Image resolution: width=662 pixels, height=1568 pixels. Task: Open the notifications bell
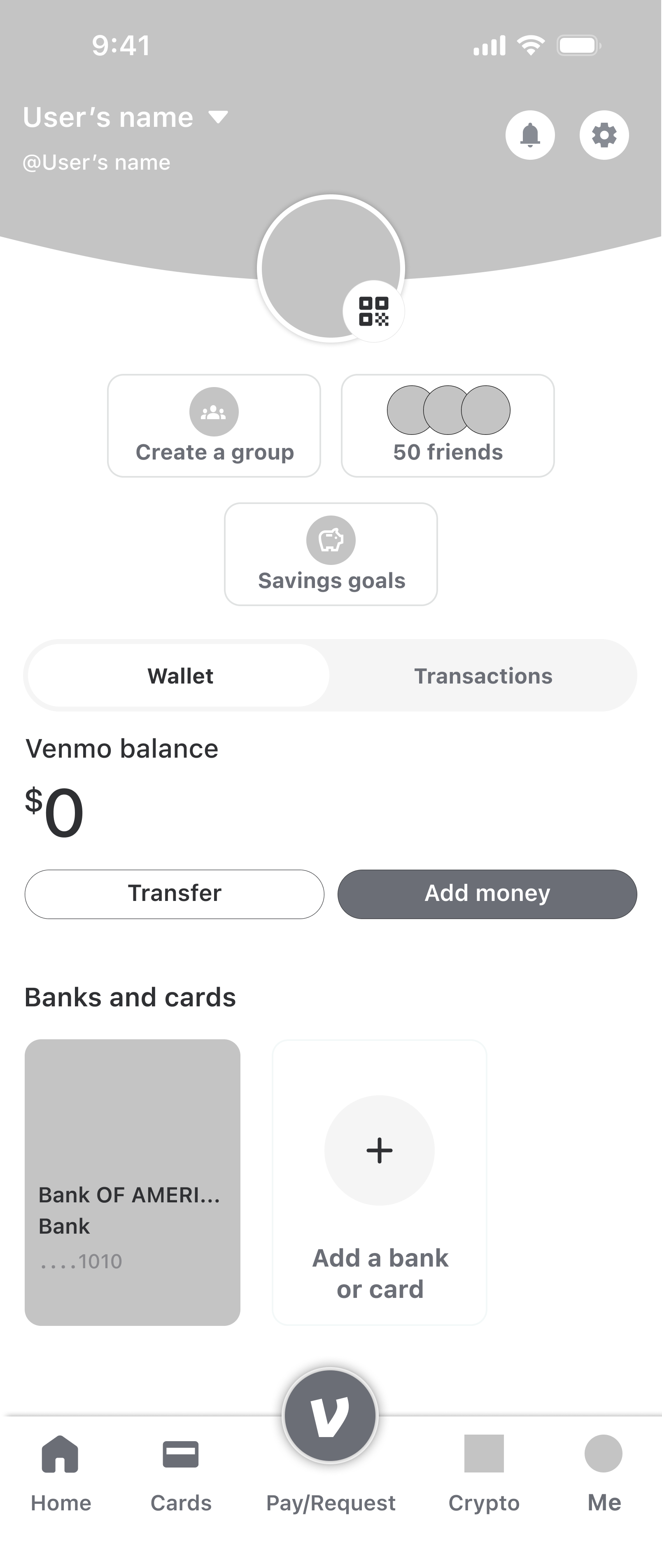[530, 135]
